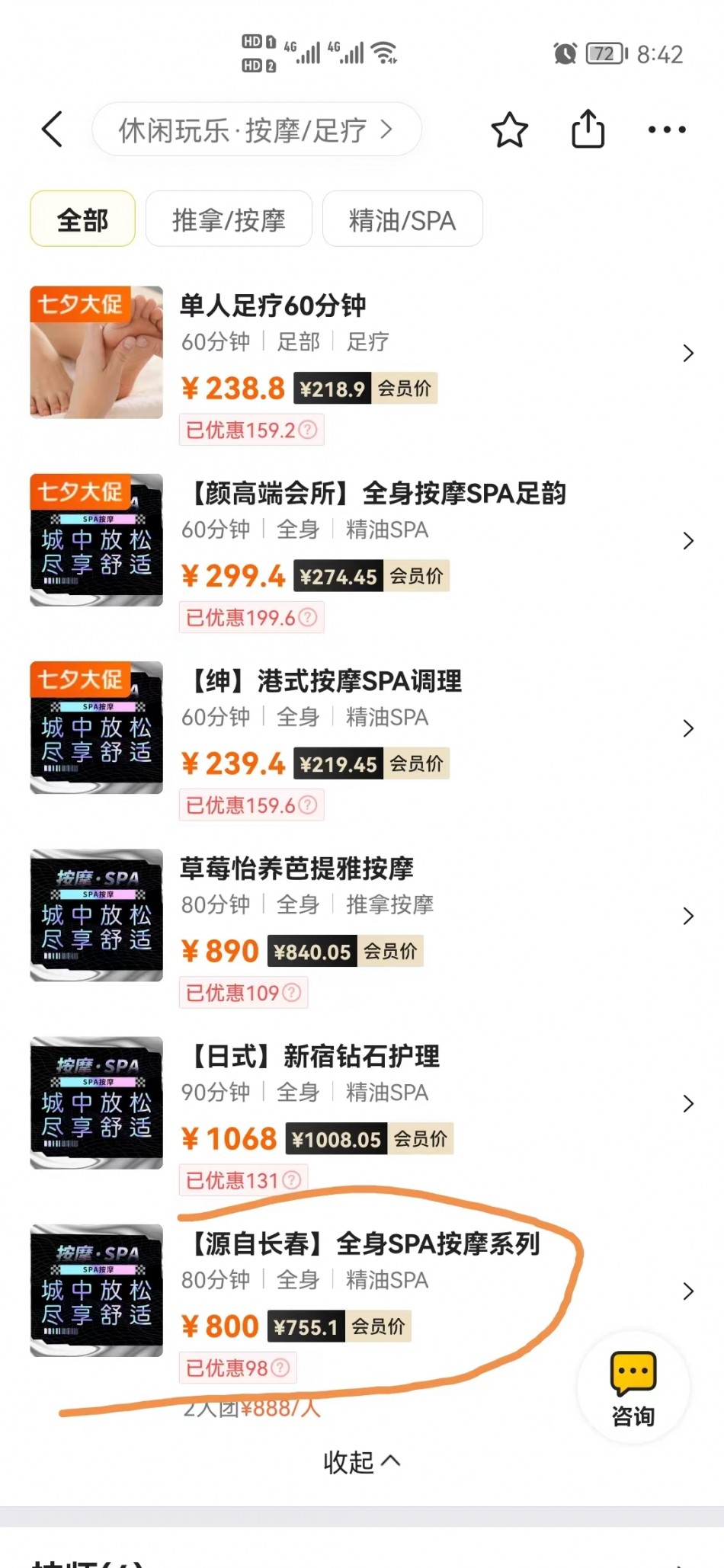Screen dimensions: 724x1568
Task: Share this shop page
Action: tap(588, 129)
